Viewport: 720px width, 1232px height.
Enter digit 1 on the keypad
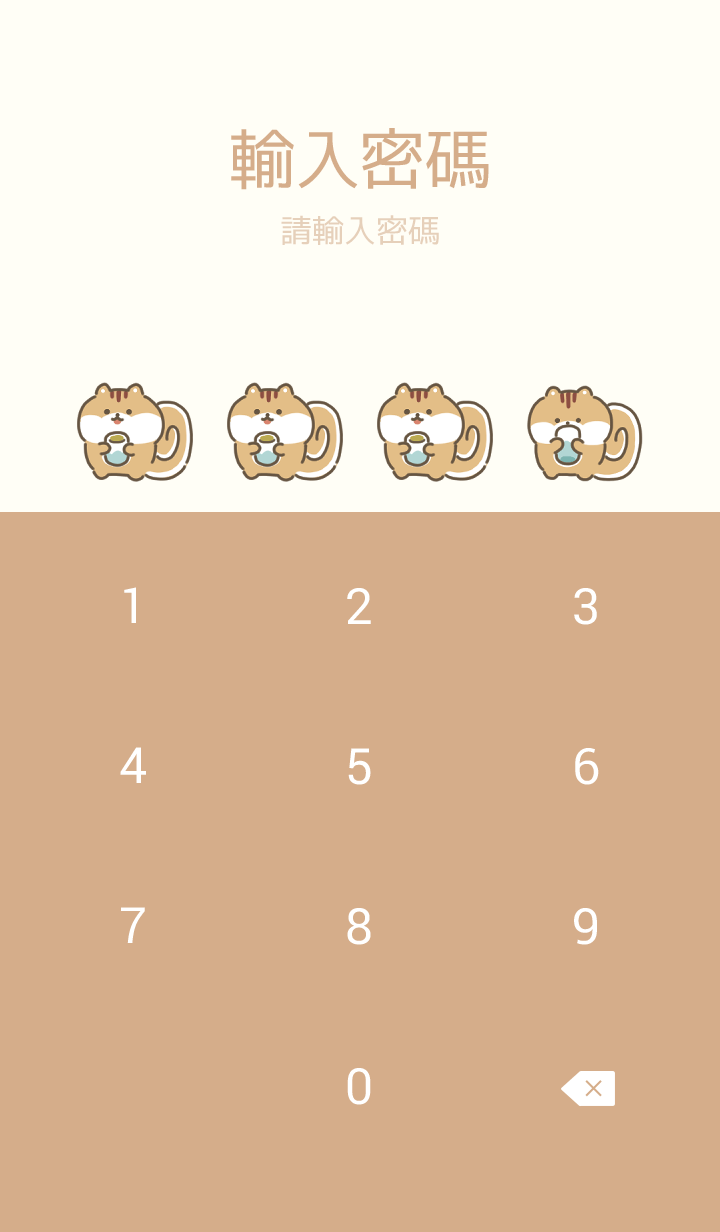[132, 607]
